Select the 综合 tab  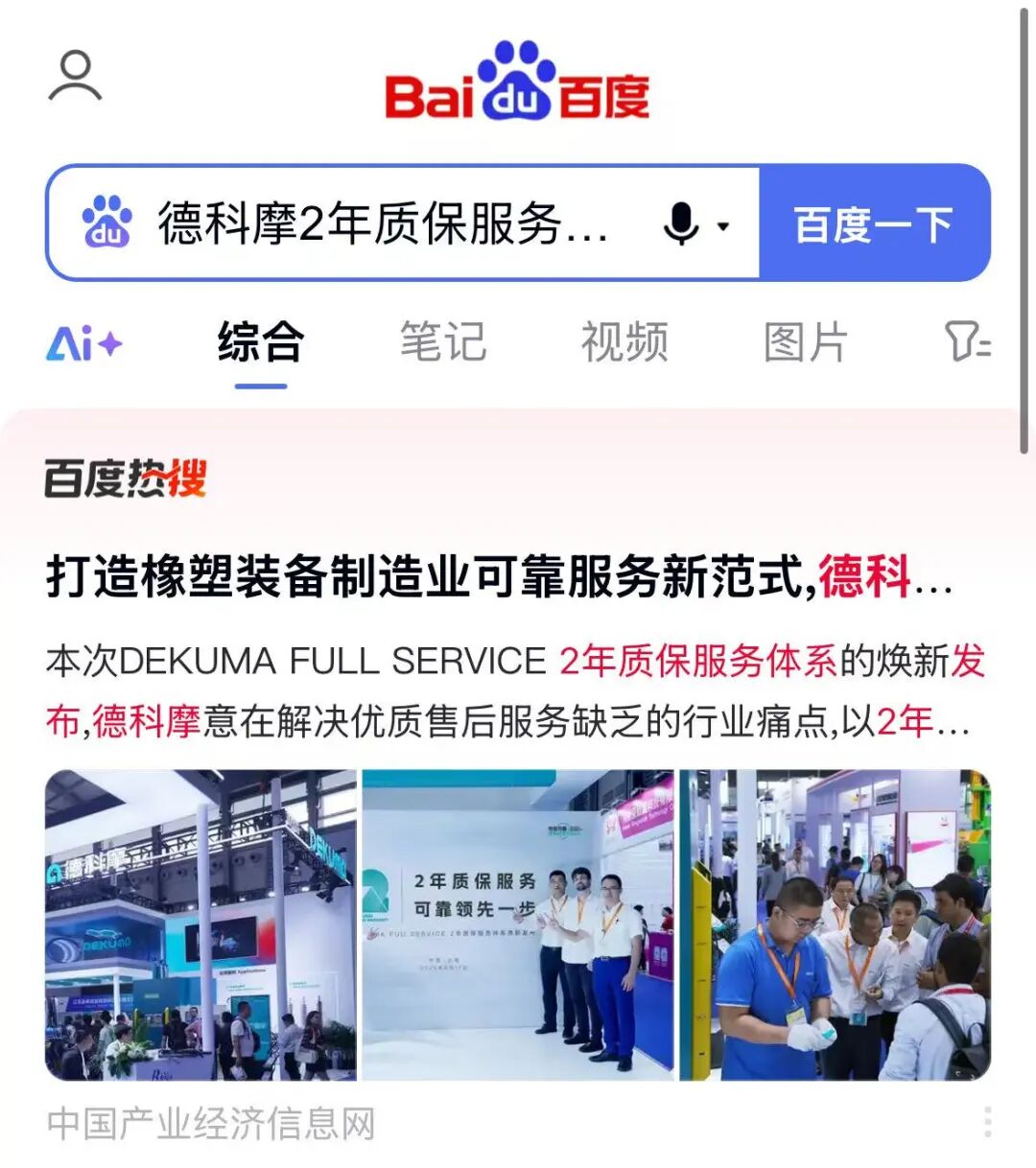pos(259,343)
